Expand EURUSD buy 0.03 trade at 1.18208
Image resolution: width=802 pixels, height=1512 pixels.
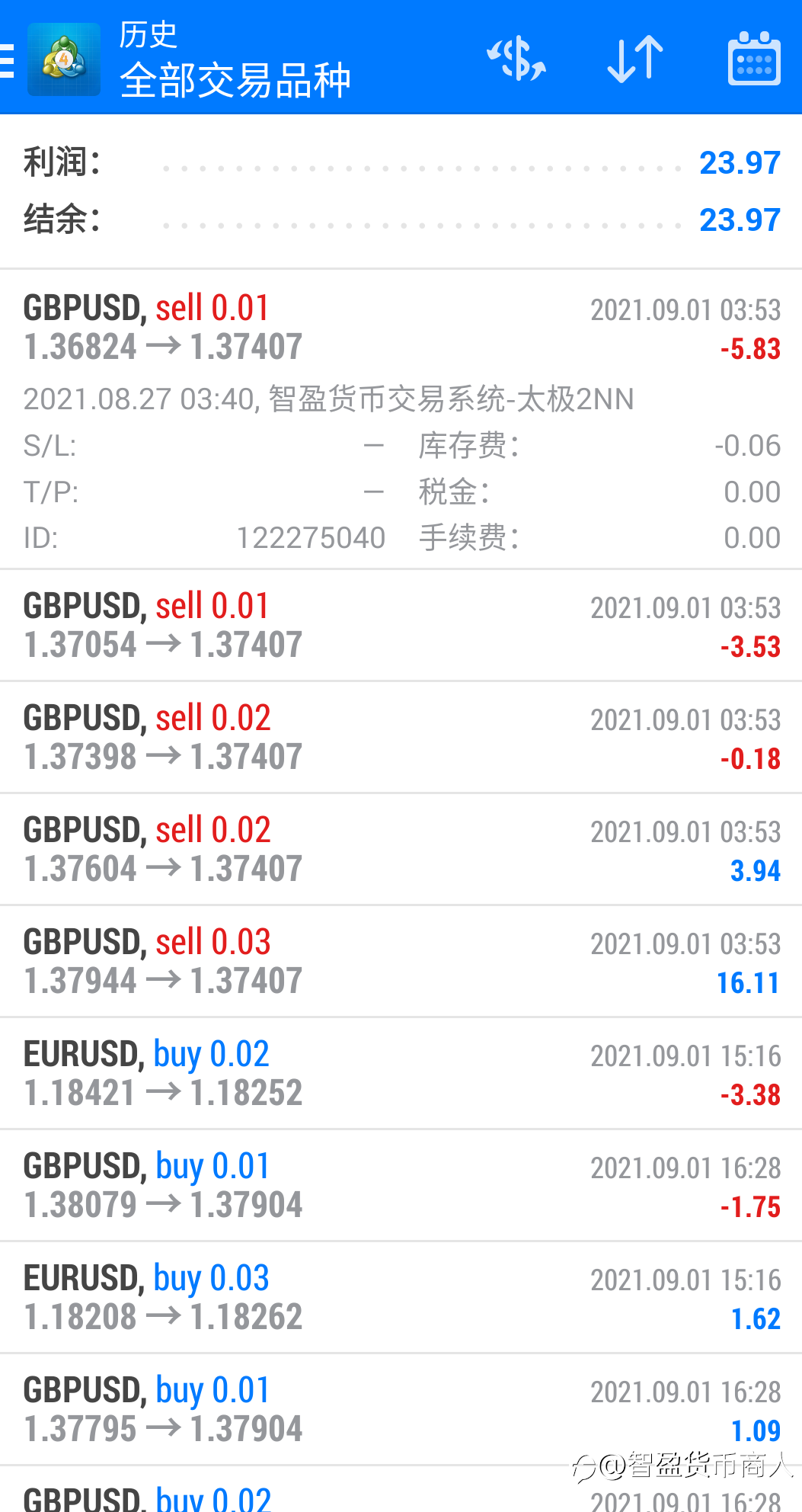click(401, 1297)
